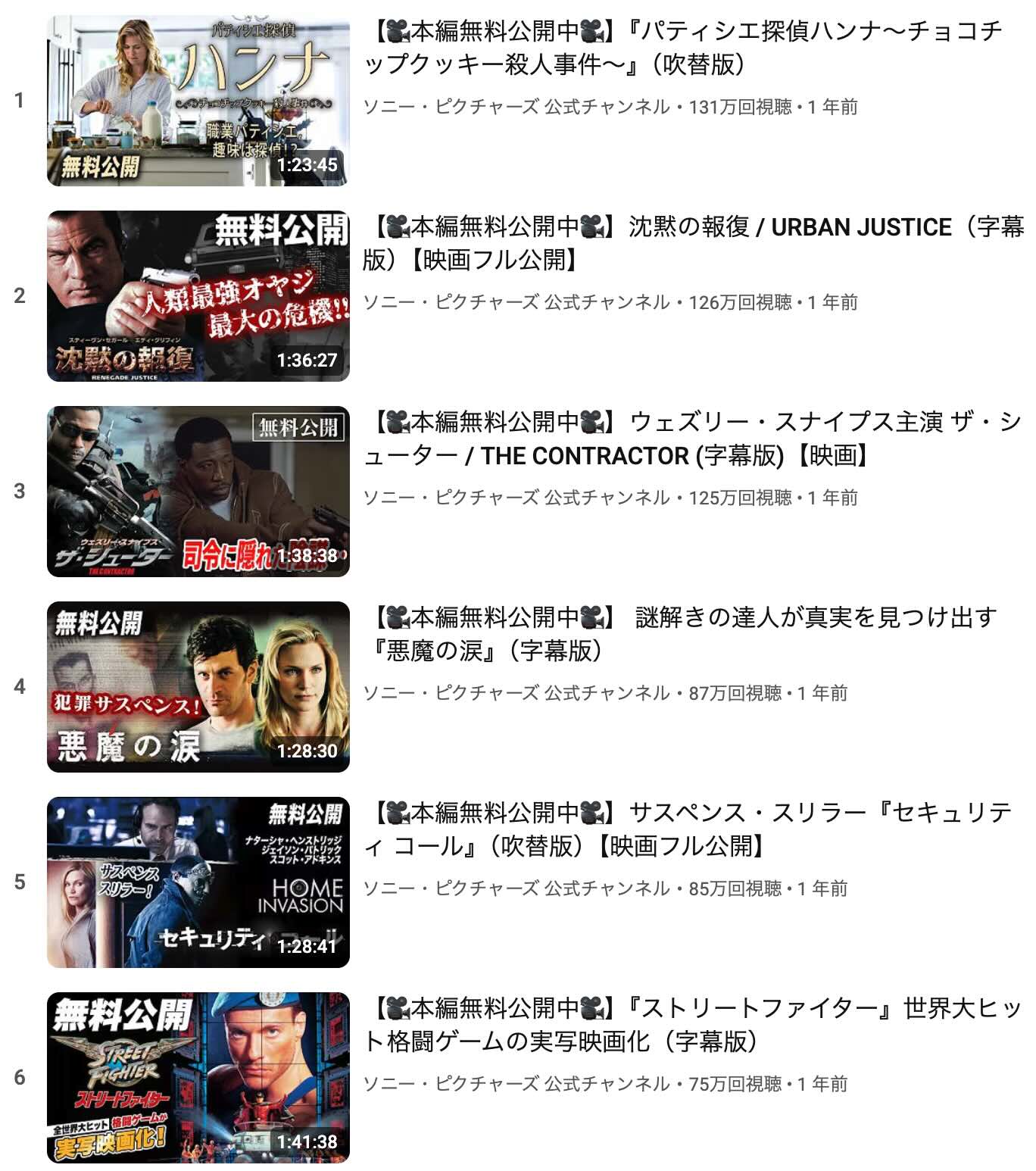Image resolution: width=1036 pixels, height=1171 pixels.
Task: Play the 沈黙の報復 URBAN JUSTICE video
Action: tap(198, 296)
